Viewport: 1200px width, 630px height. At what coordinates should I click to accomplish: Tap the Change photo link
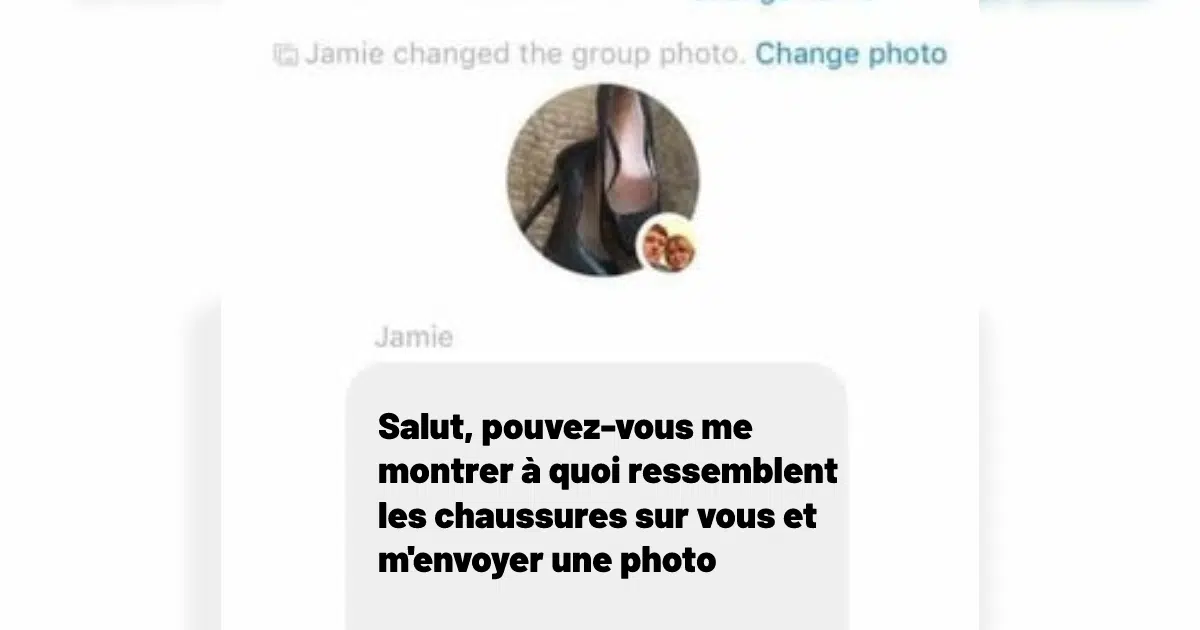coord(850,53)
